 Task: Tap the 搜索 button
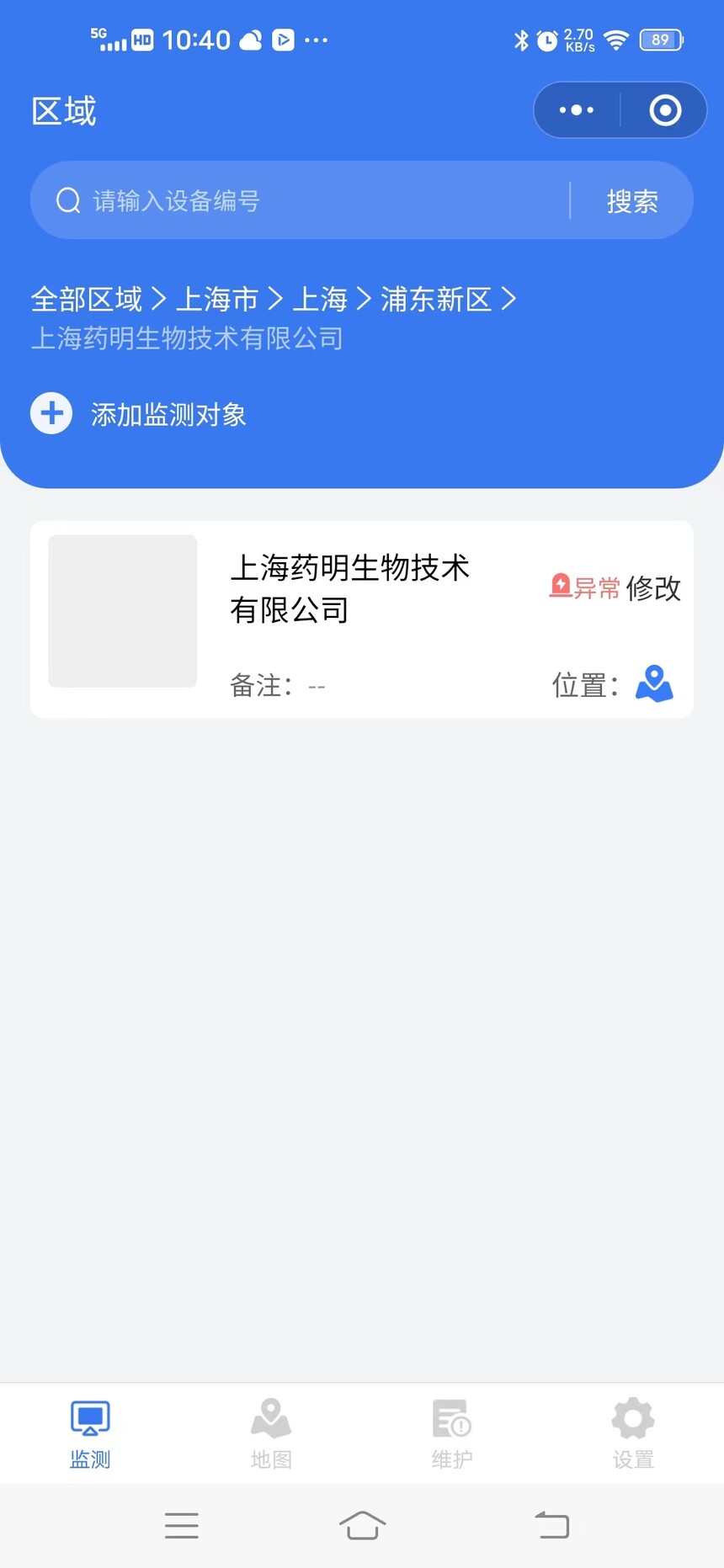(632, 201)
